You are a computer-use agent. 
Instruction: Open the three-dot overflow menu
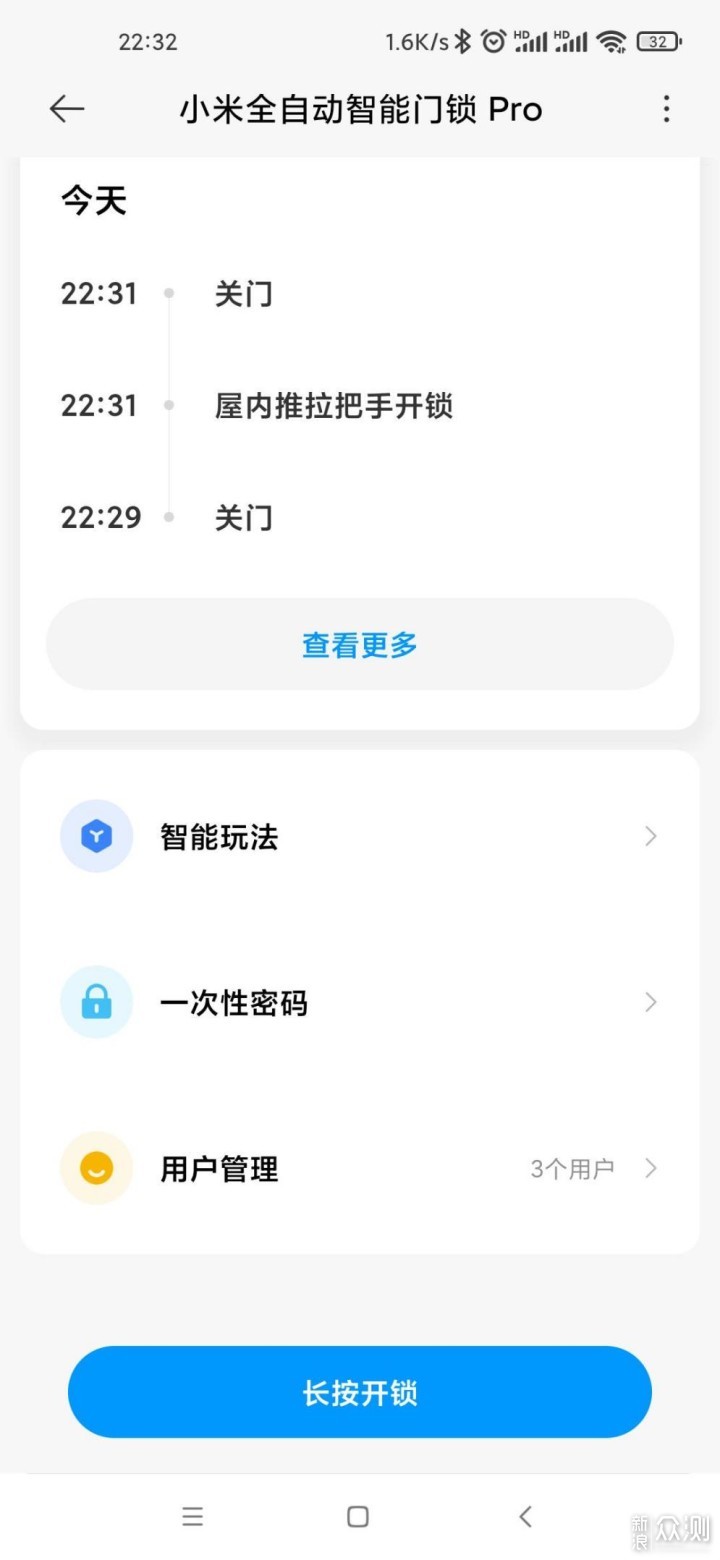[666, 109]
